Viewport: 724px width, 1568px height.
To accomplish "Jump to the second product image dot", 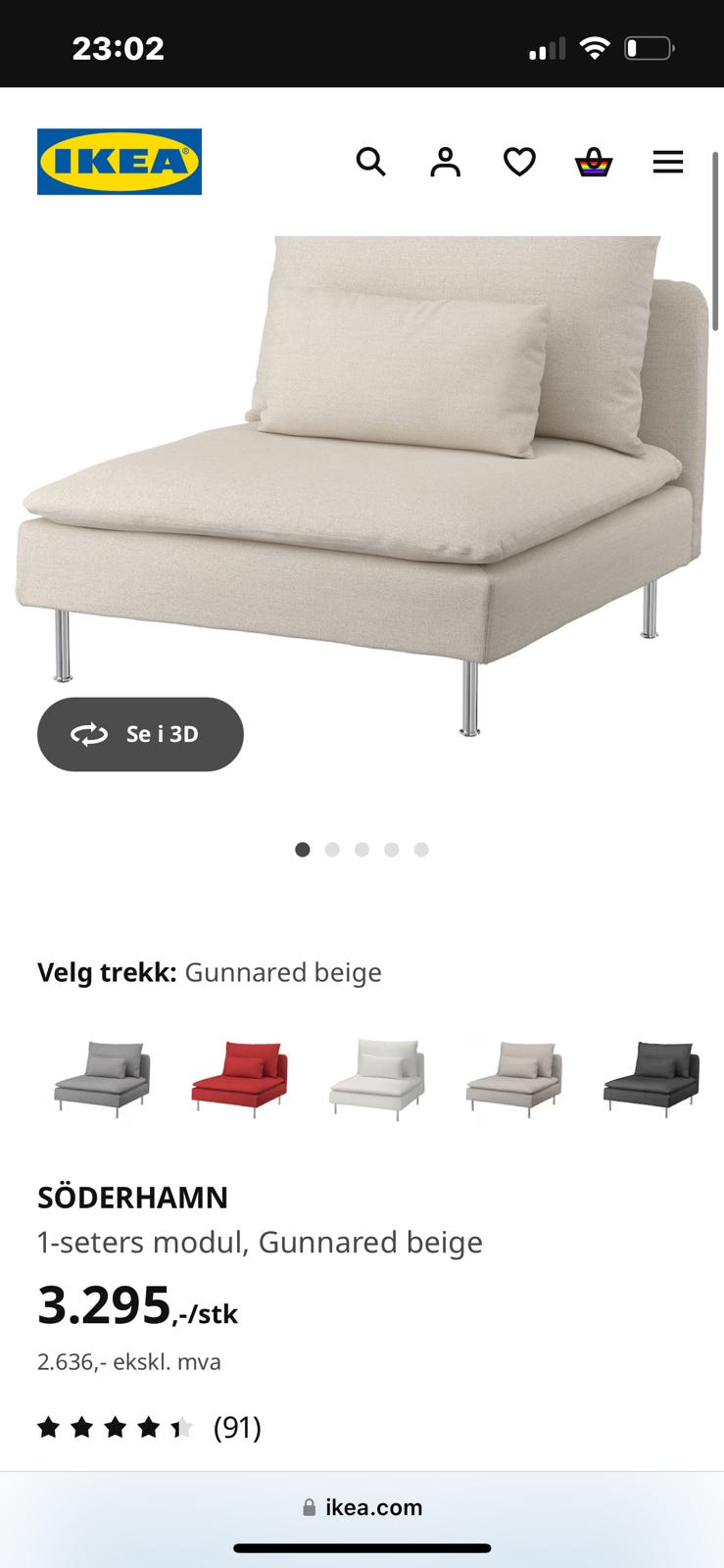I will [x=332, y=850].
